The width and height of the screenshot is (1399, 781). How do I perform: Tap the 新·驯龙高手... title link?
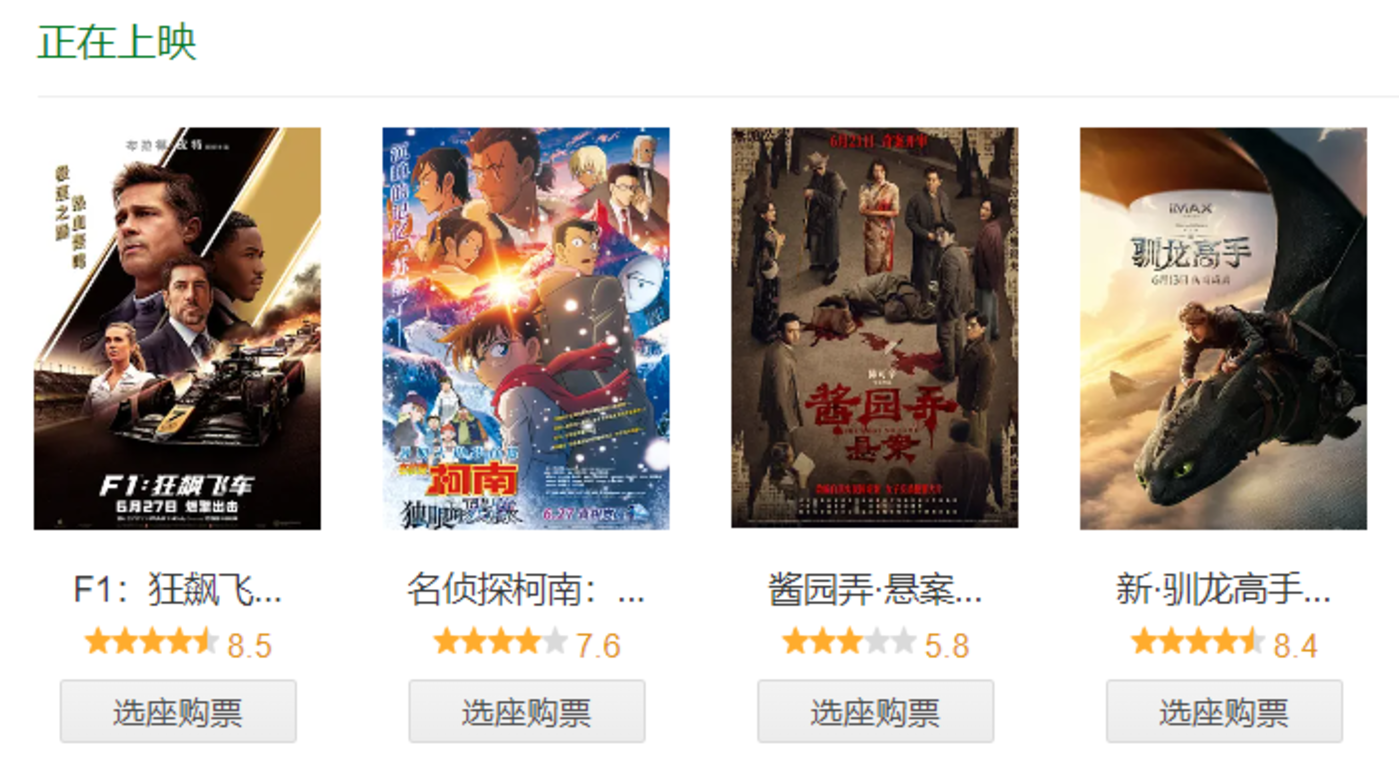(x=1223, y=590)
